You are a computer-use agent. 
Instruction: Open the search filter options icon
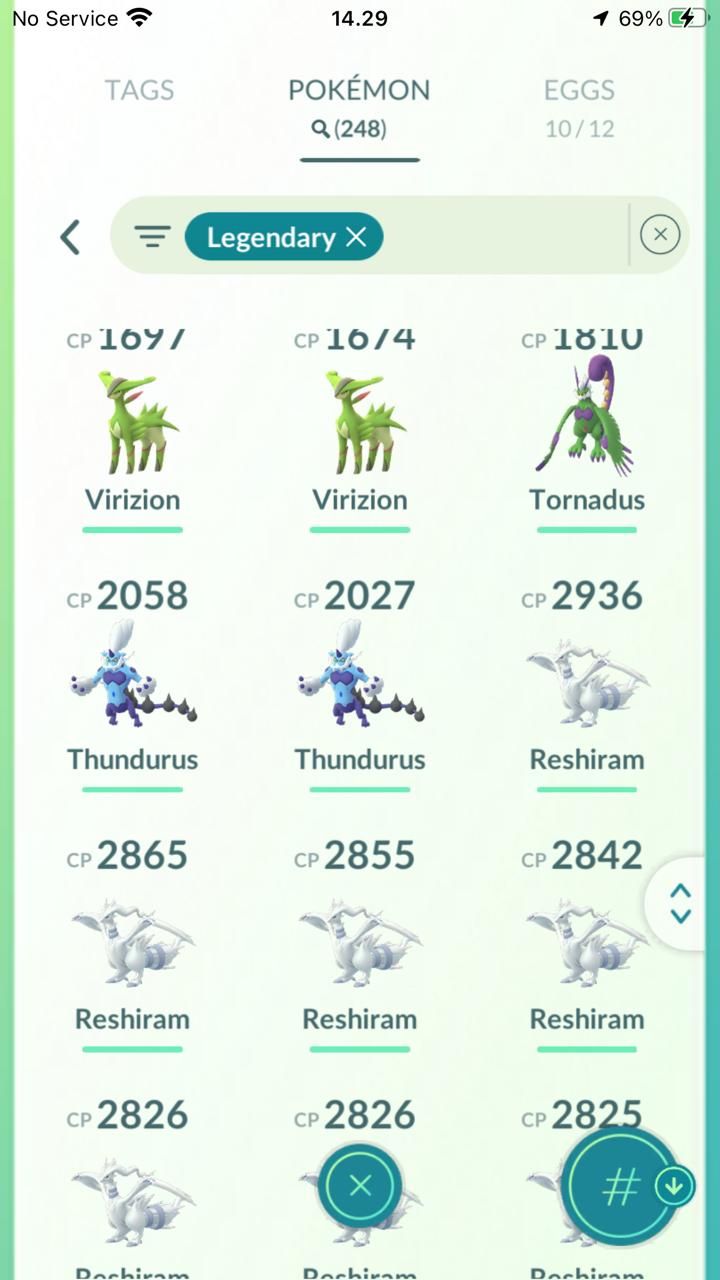point(152,237)
